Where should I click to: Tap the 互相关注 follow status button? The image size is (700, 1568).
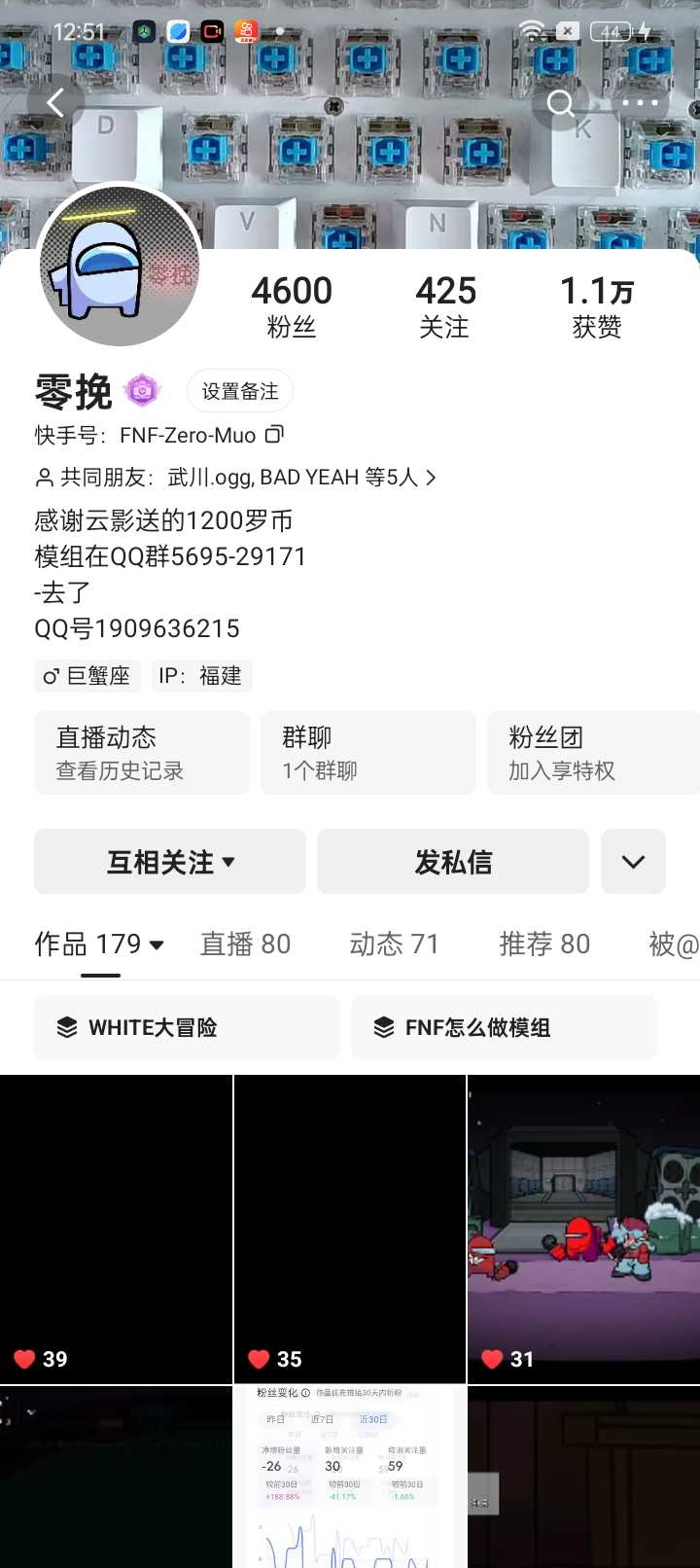(170, 862)
